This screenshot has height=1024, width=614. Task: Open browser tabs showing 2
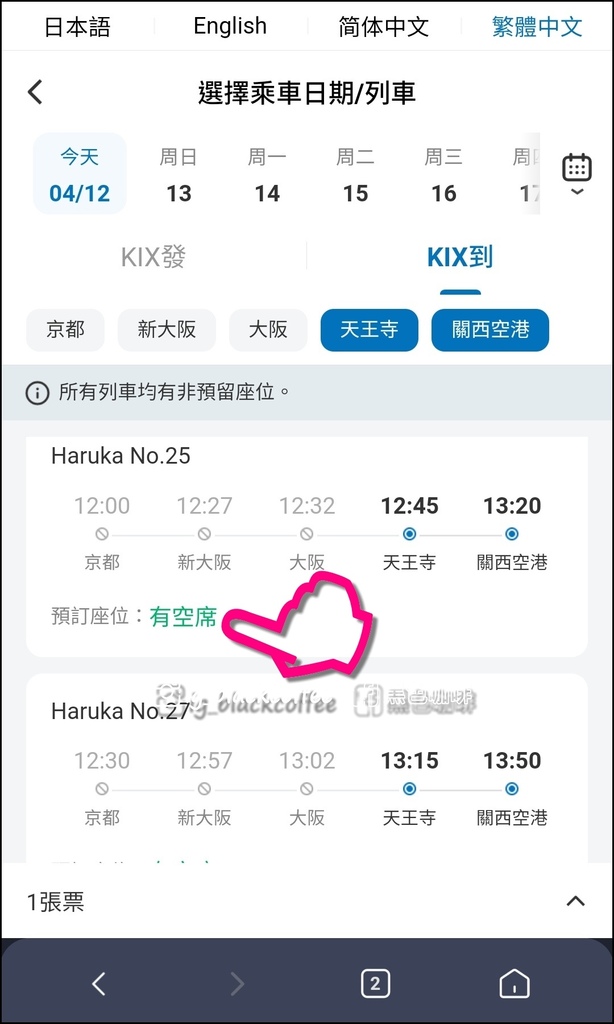tap(375, 983)
